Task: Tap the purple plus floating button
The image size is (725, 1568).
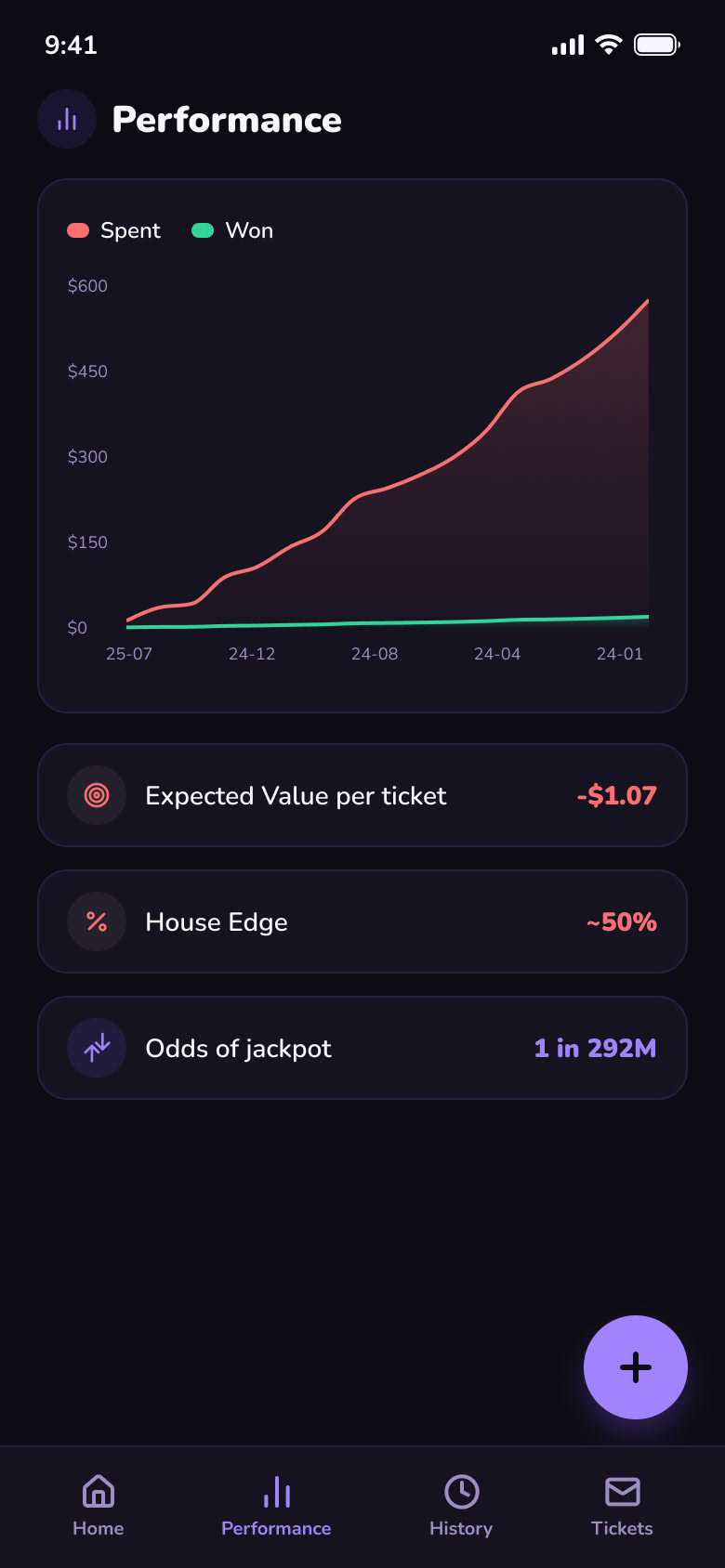Action: click(636, 1367)
